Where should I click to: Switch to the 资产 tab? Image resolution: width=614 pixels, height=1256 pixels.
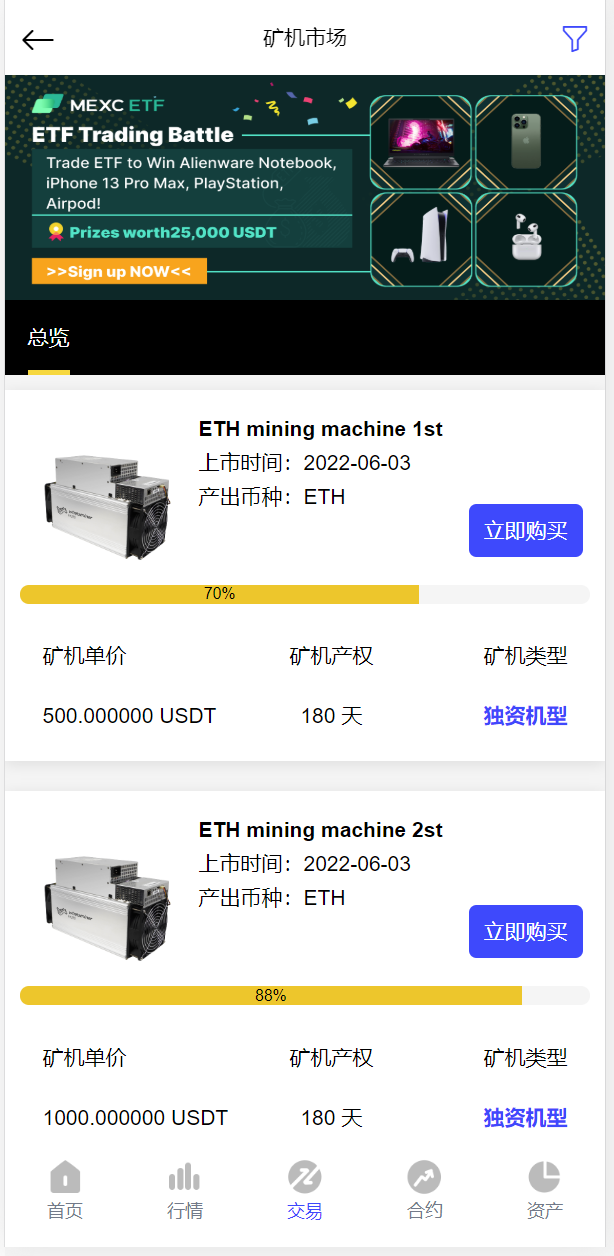pyautogui.click(x=545, y=1190)
